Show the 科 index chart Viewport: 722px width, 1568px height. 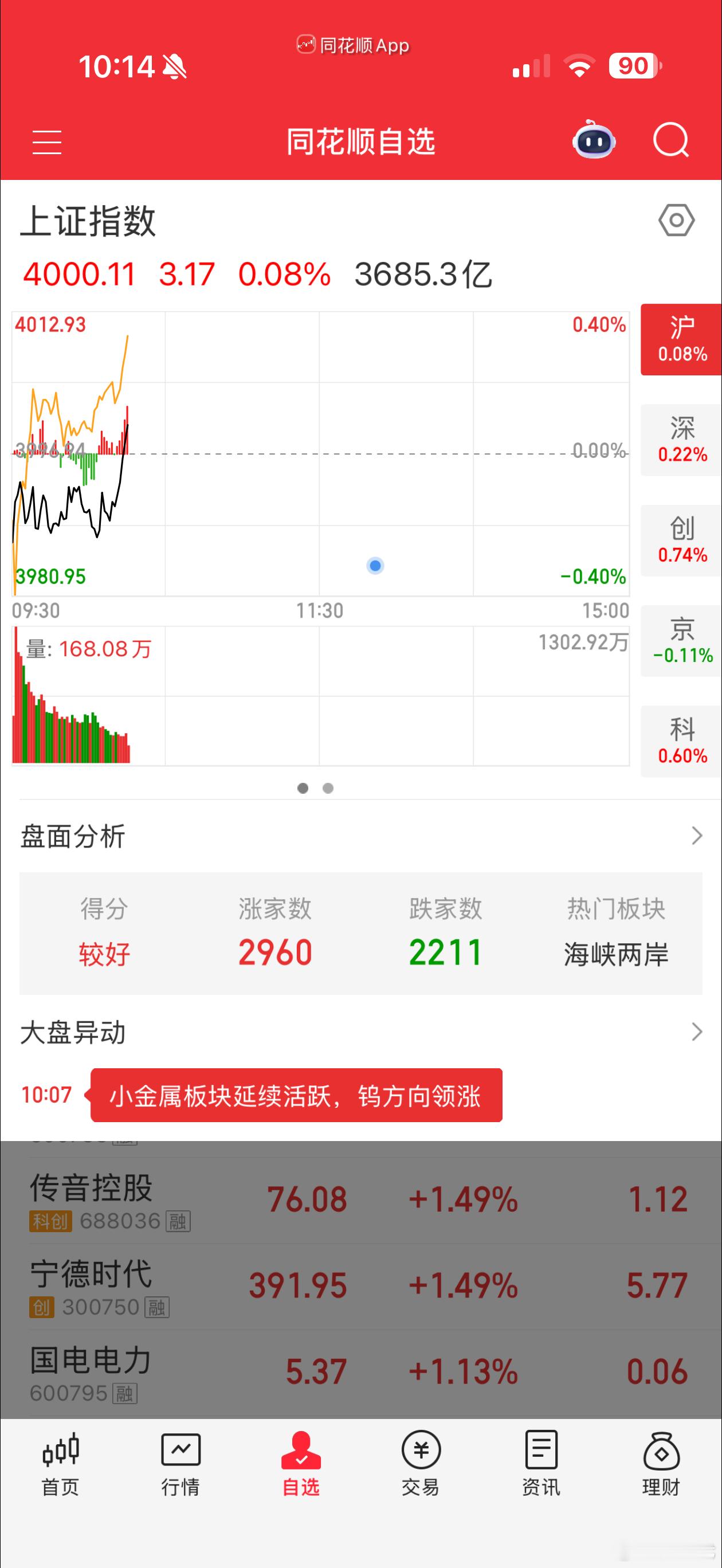[x=681, y=741]
